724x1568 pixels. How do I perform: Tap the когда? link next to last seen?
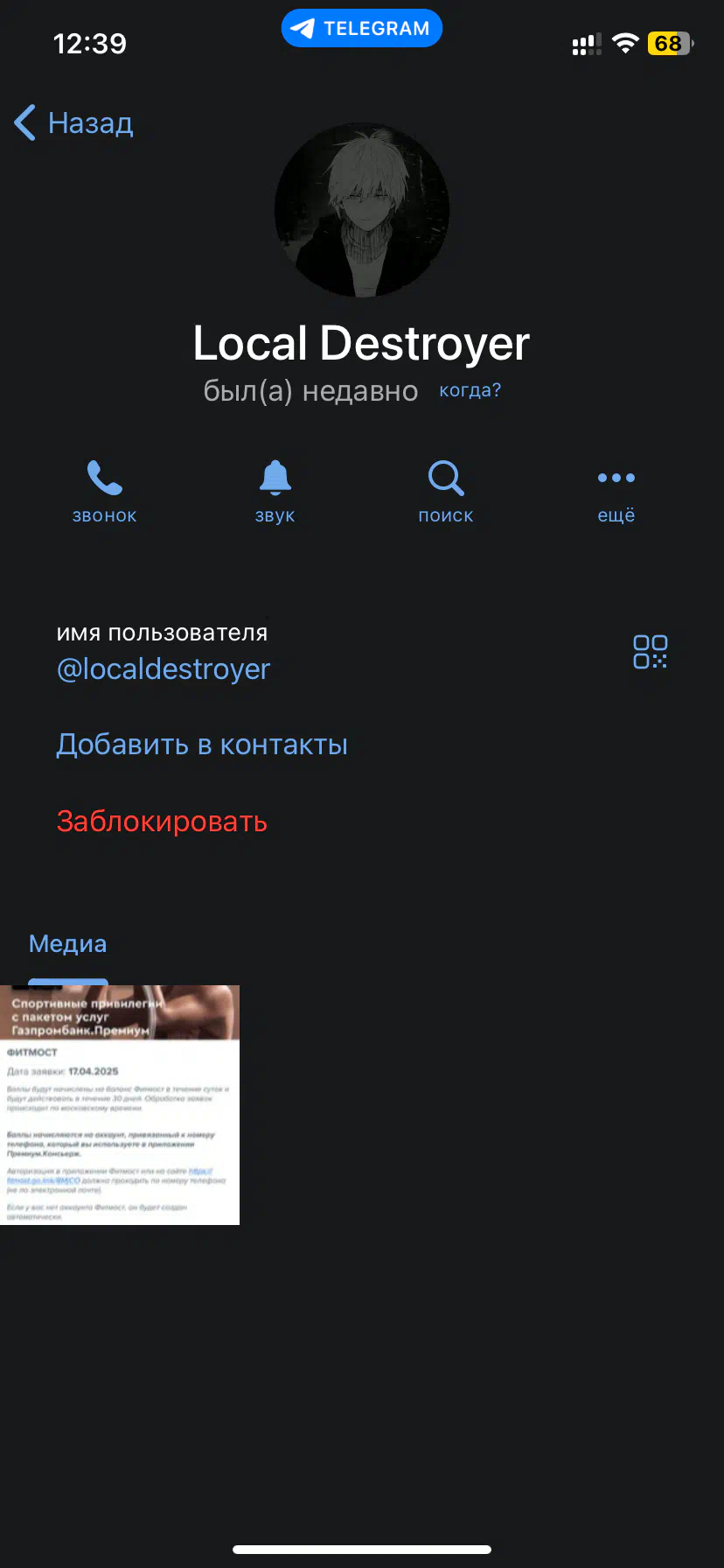tap(470, 390)
